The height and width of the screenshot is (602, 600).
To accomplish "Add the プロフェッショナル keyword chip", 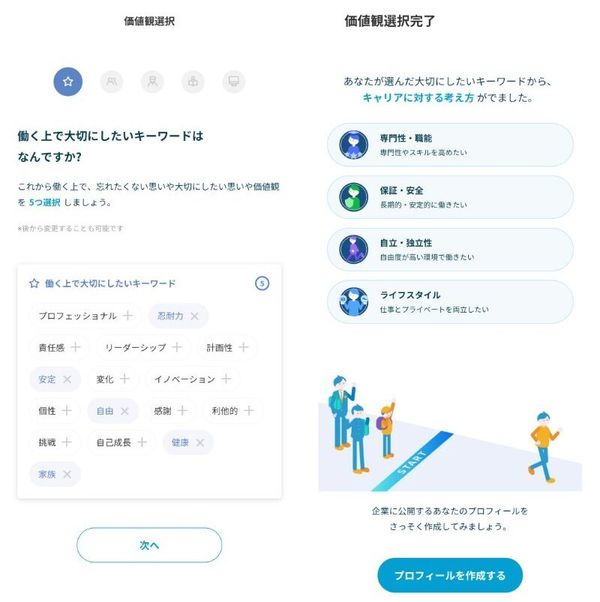I will 85,316.
